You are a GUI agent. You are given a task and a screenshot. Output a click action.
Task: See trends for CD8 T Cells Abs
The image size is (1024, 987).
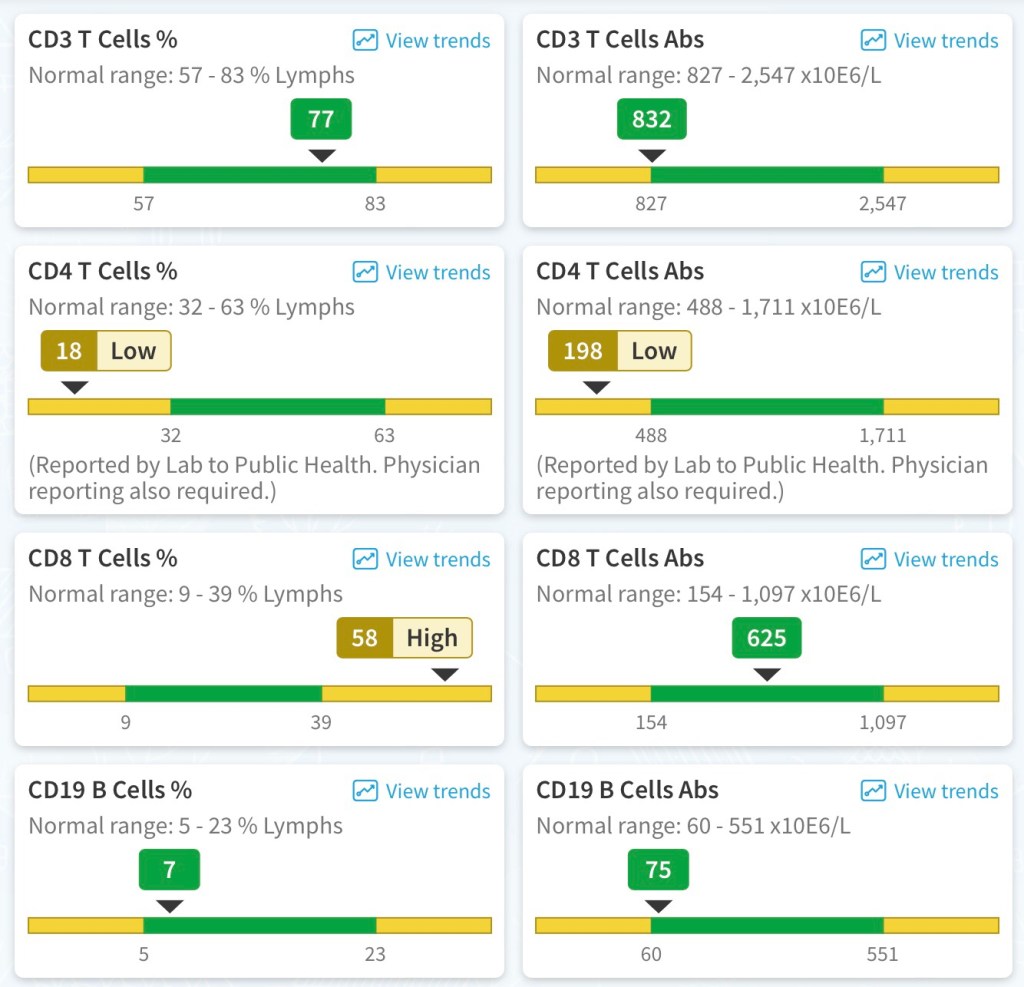[x=930, y=559]
